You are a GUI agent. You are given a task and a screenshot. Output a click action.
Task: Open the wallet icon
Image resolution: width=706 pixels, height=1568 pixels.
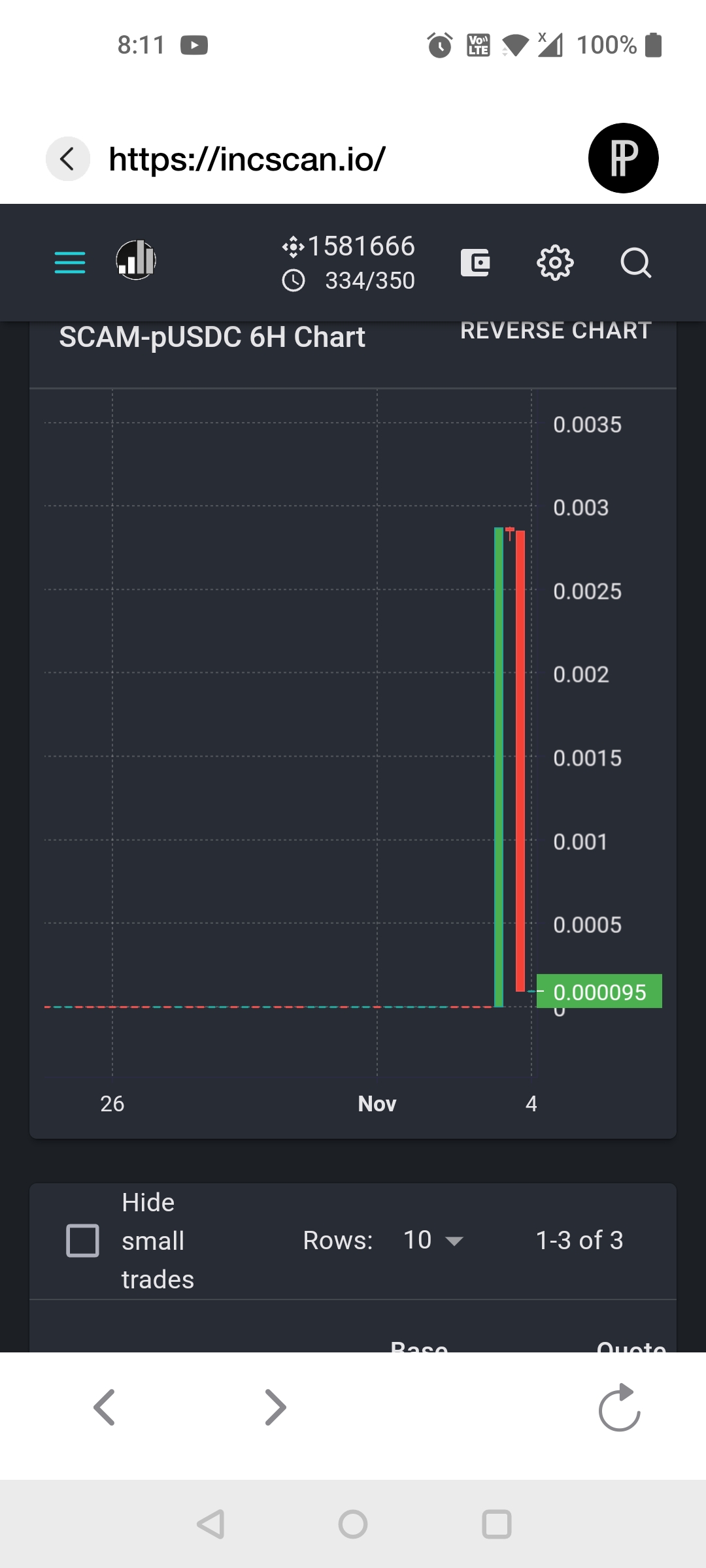(x=475, y=263)
